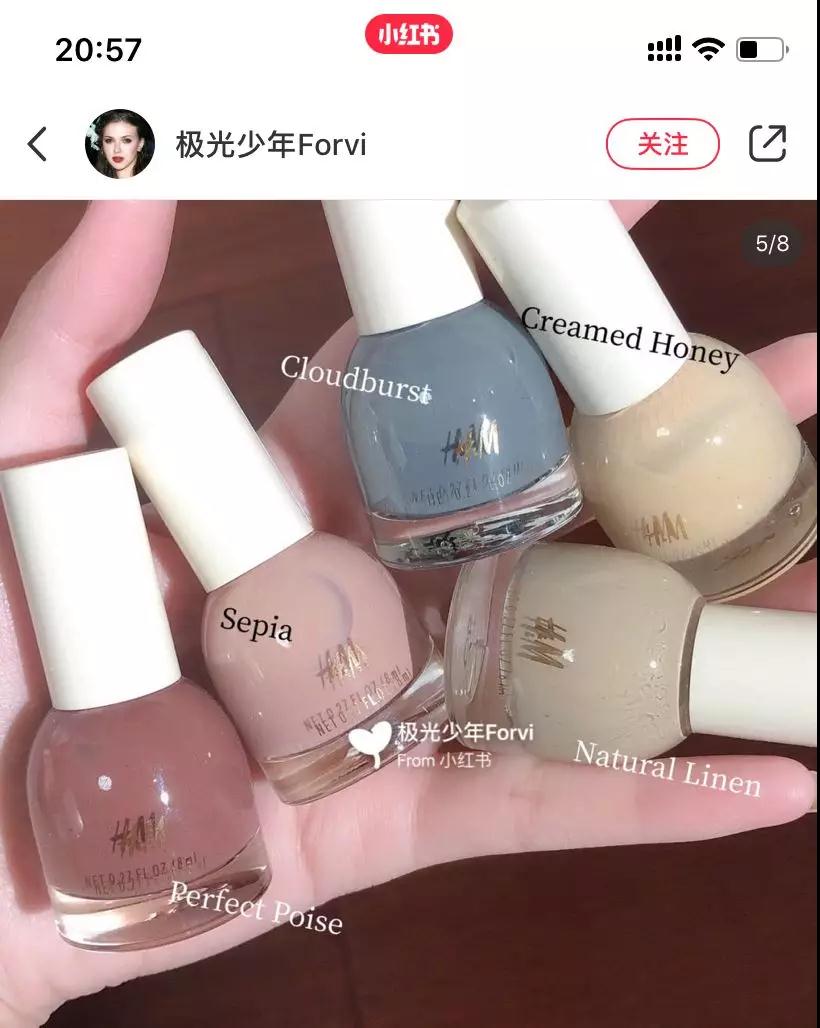
Task: Open the profile avatar of 极光少年Forvi
Action: point(120,144)
